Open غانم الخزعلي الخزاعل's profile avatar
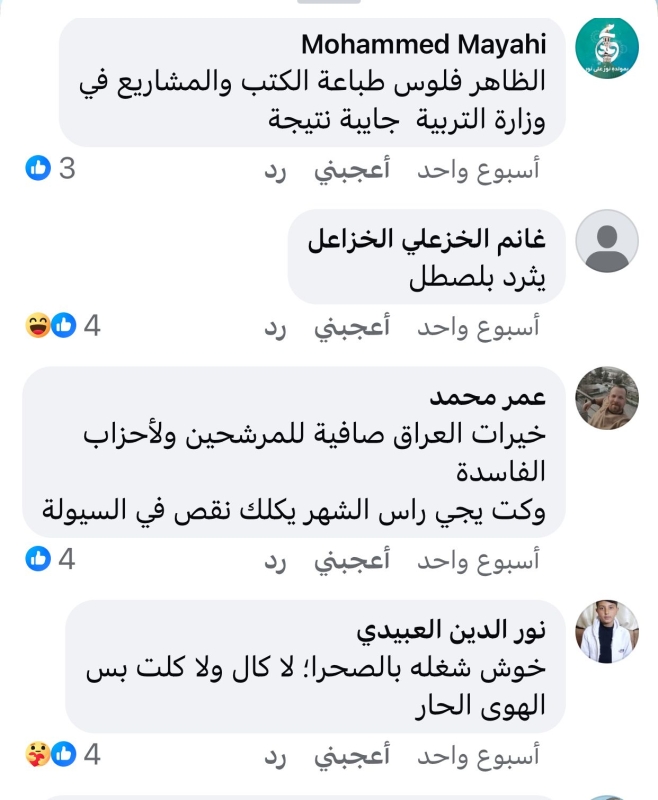 tap(607, 240)
